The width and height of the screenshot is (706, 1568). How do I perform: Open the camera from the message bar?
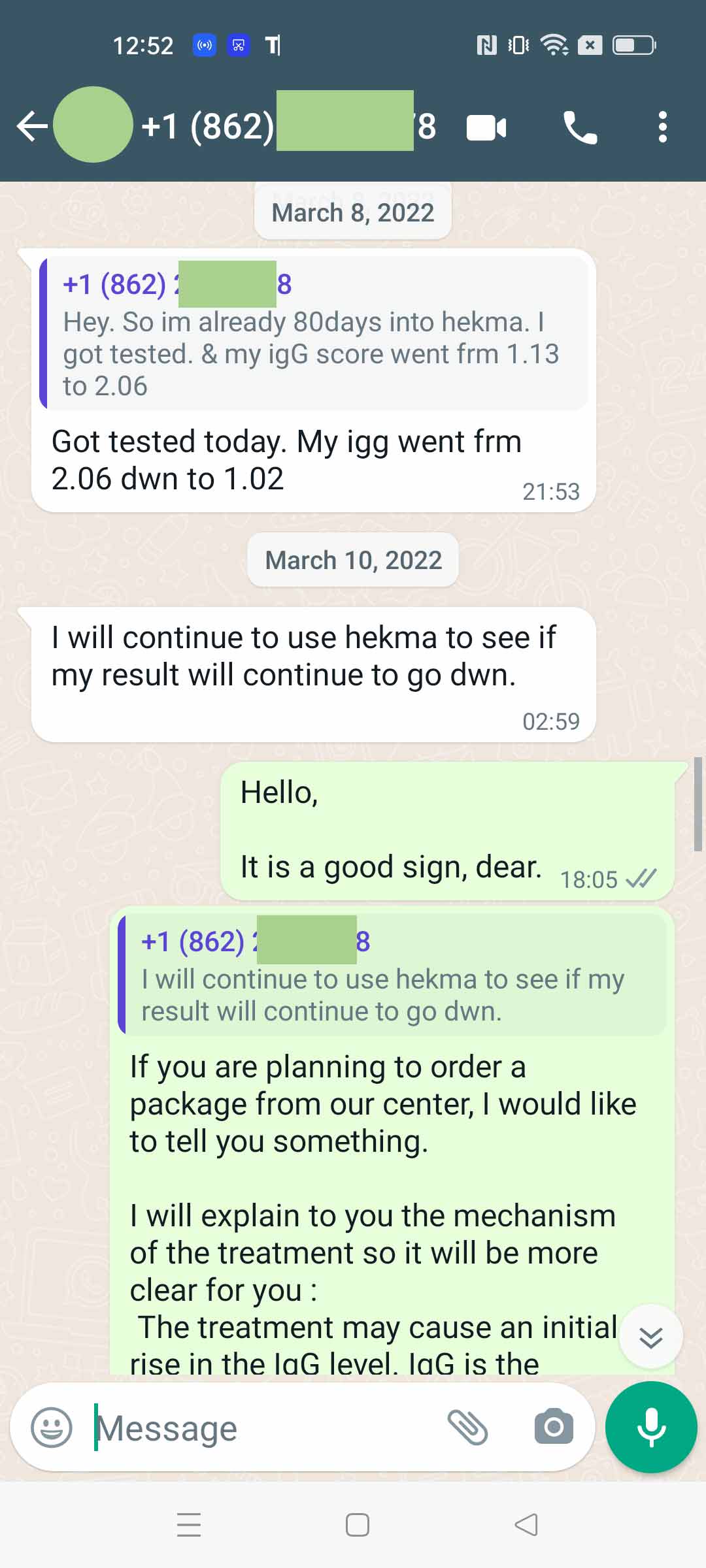[x=554, y=1428]
